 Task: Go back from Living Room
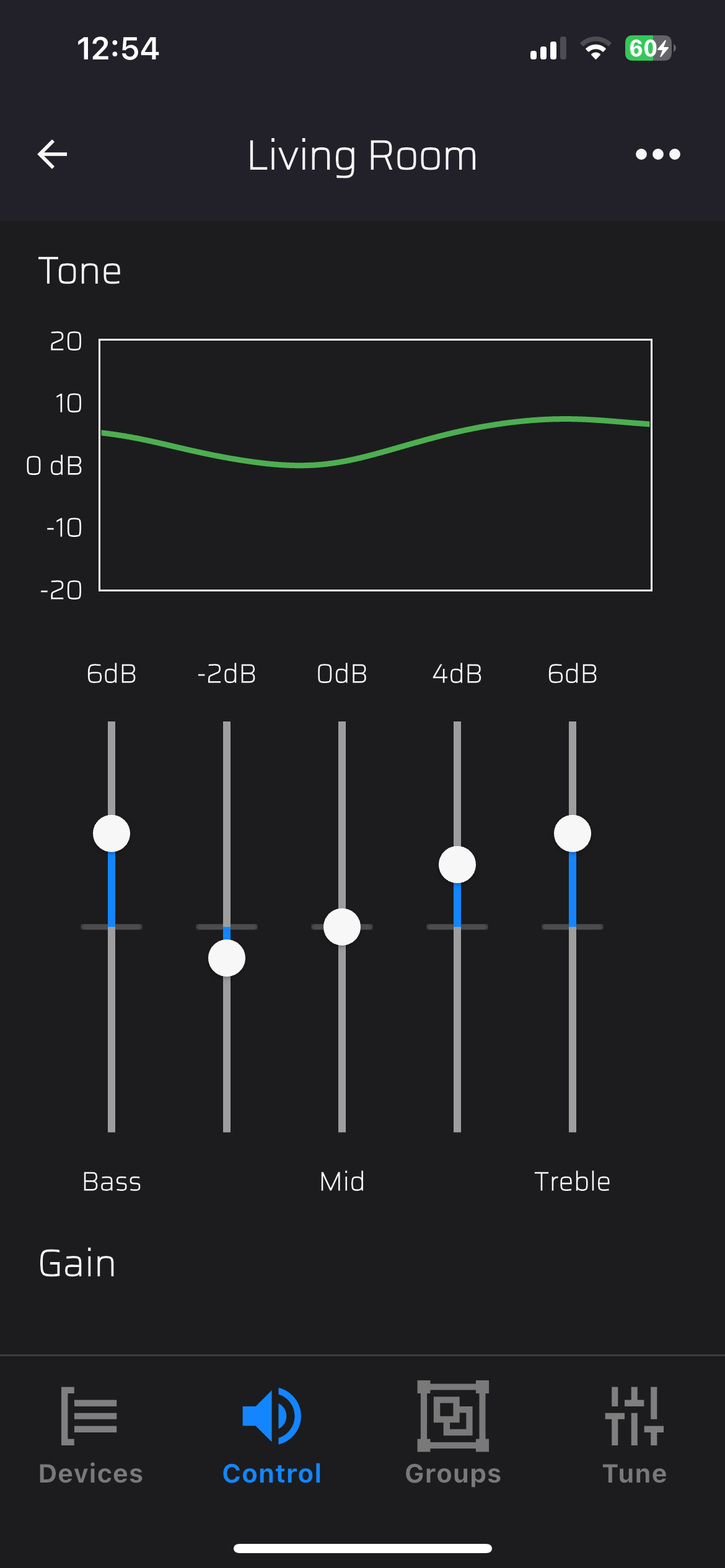tap(52, 154)
